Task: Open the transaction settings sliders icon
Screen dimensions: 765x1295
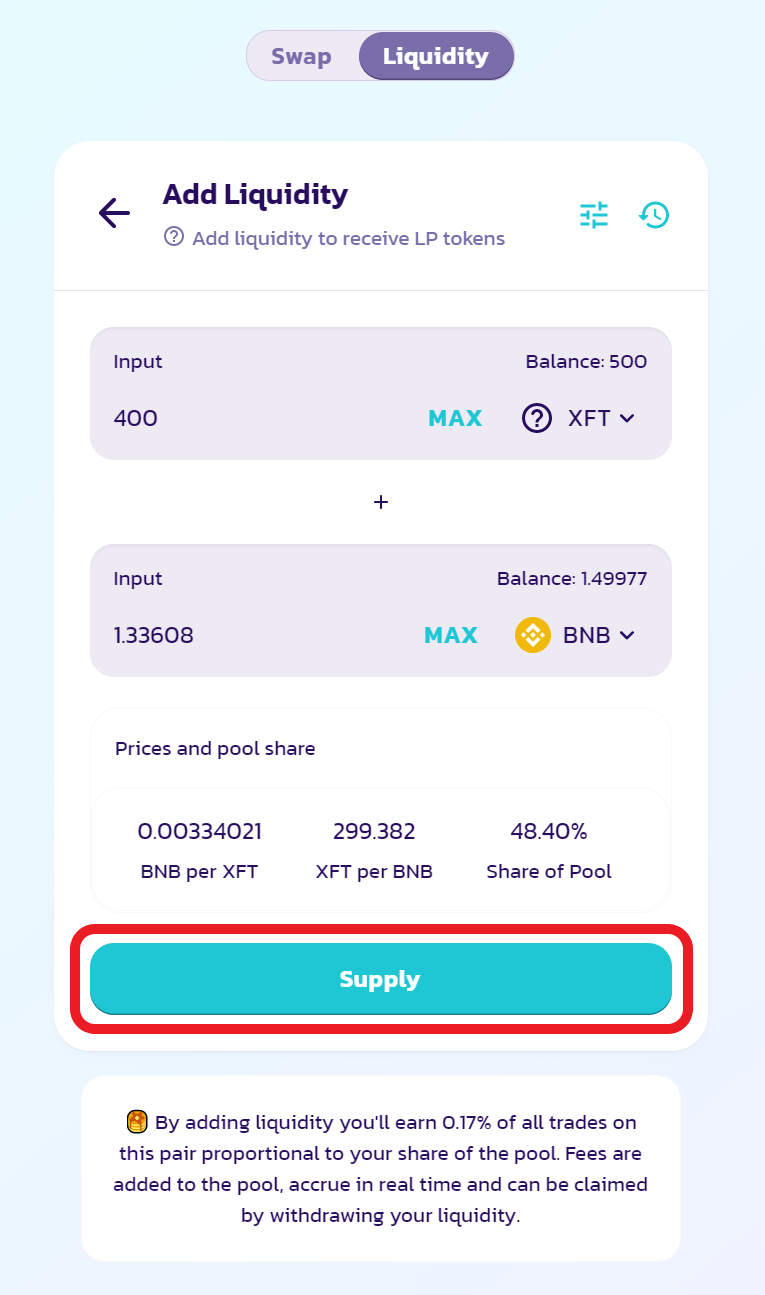Action: tap(594, 214)
